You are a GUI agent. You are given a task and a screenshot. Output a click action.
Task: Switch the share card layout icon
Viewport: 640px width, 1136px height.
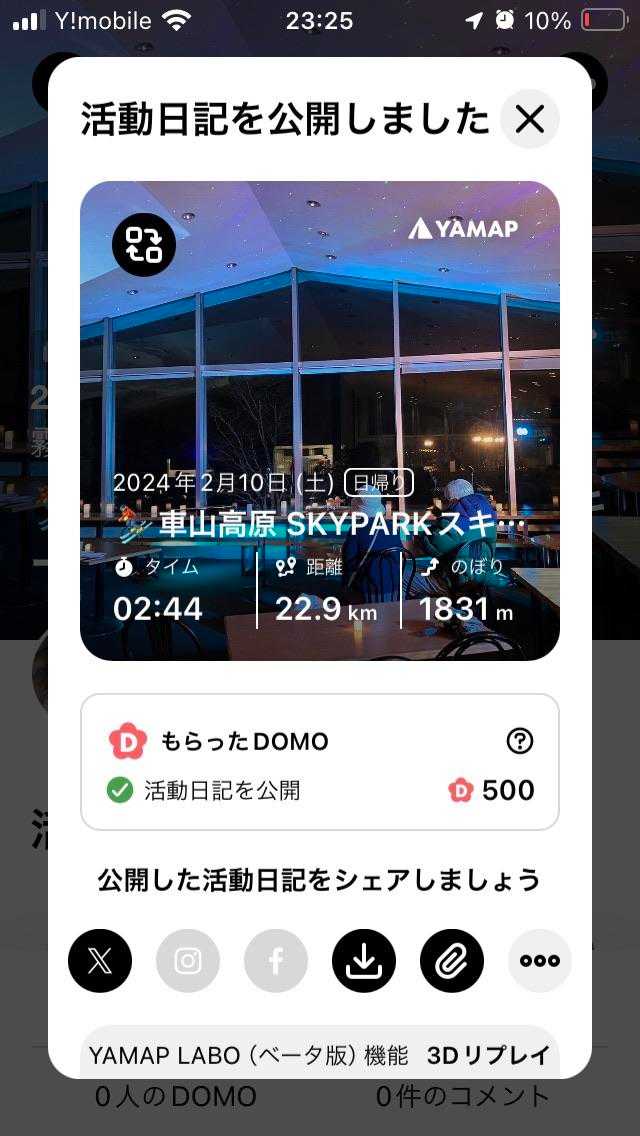click(x=144, y=244)
